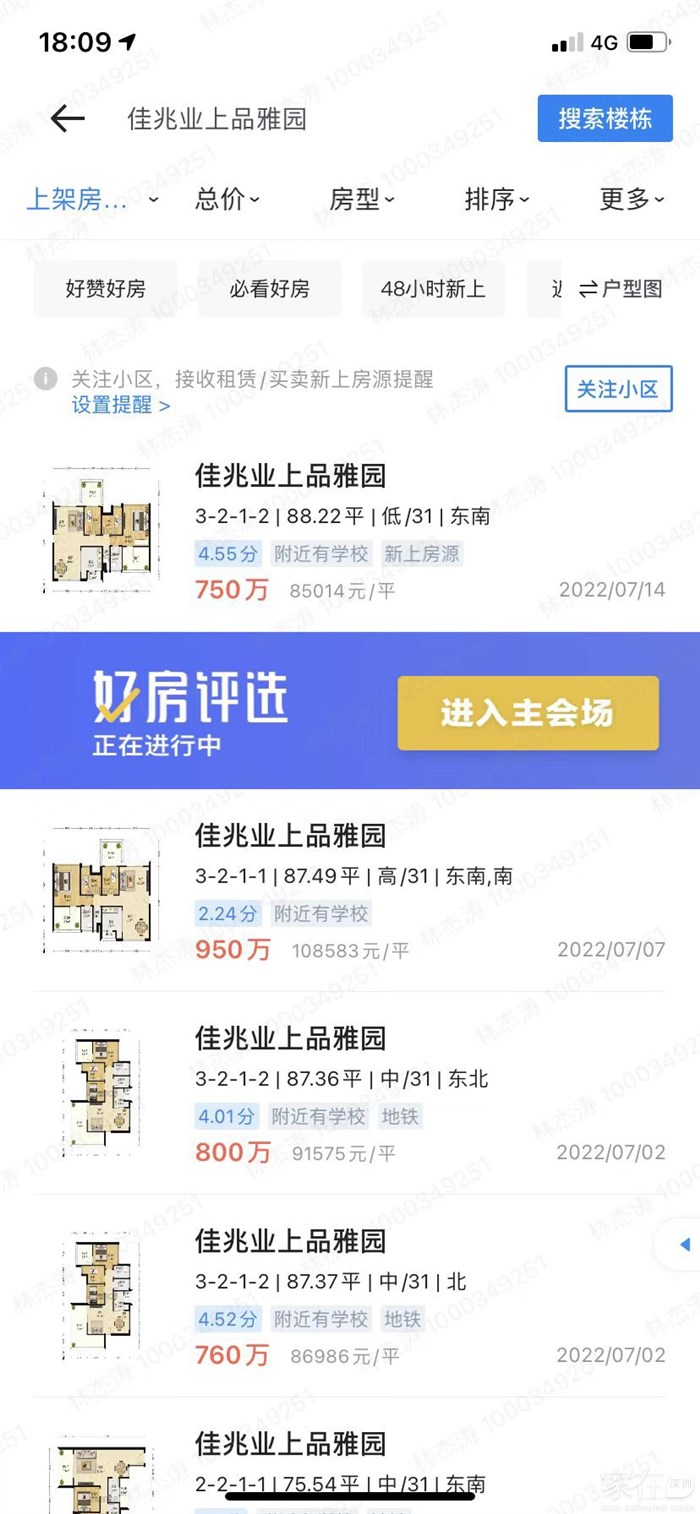Go back using the arrow icon
This screenshot has width=700, height=1514.
pyautogui.click(x=67, y=120)
